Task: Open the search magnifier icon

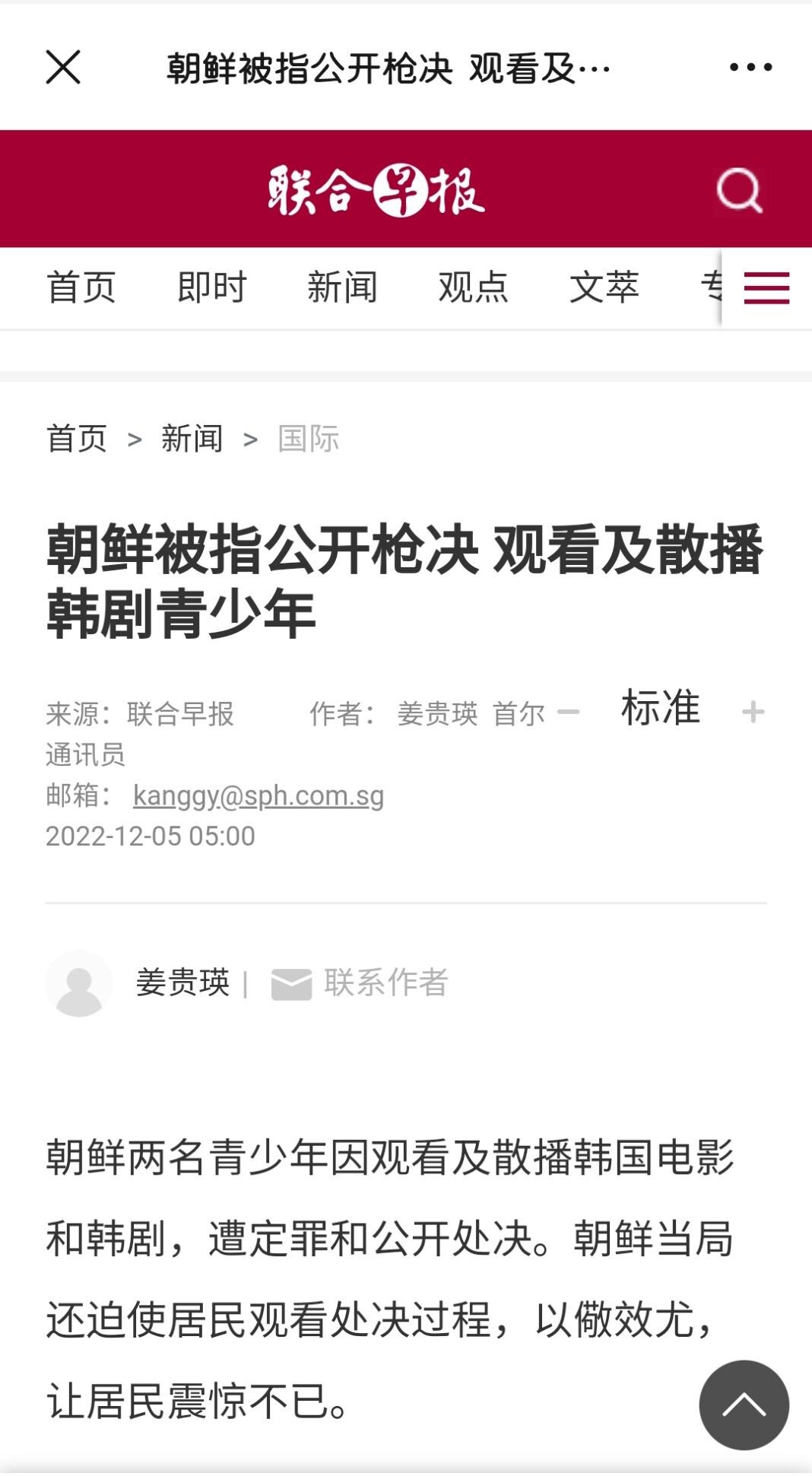Action: 740,190
